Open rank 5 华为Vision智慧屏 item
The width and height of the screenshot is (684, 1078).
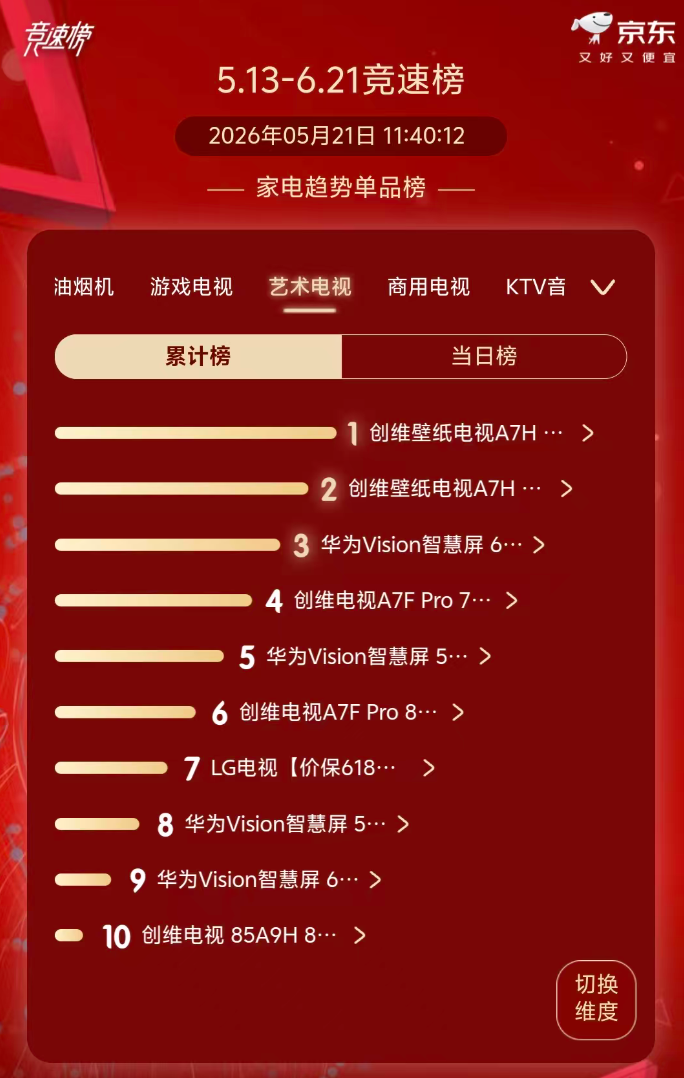pyautogui.click(x=274, y=657)
